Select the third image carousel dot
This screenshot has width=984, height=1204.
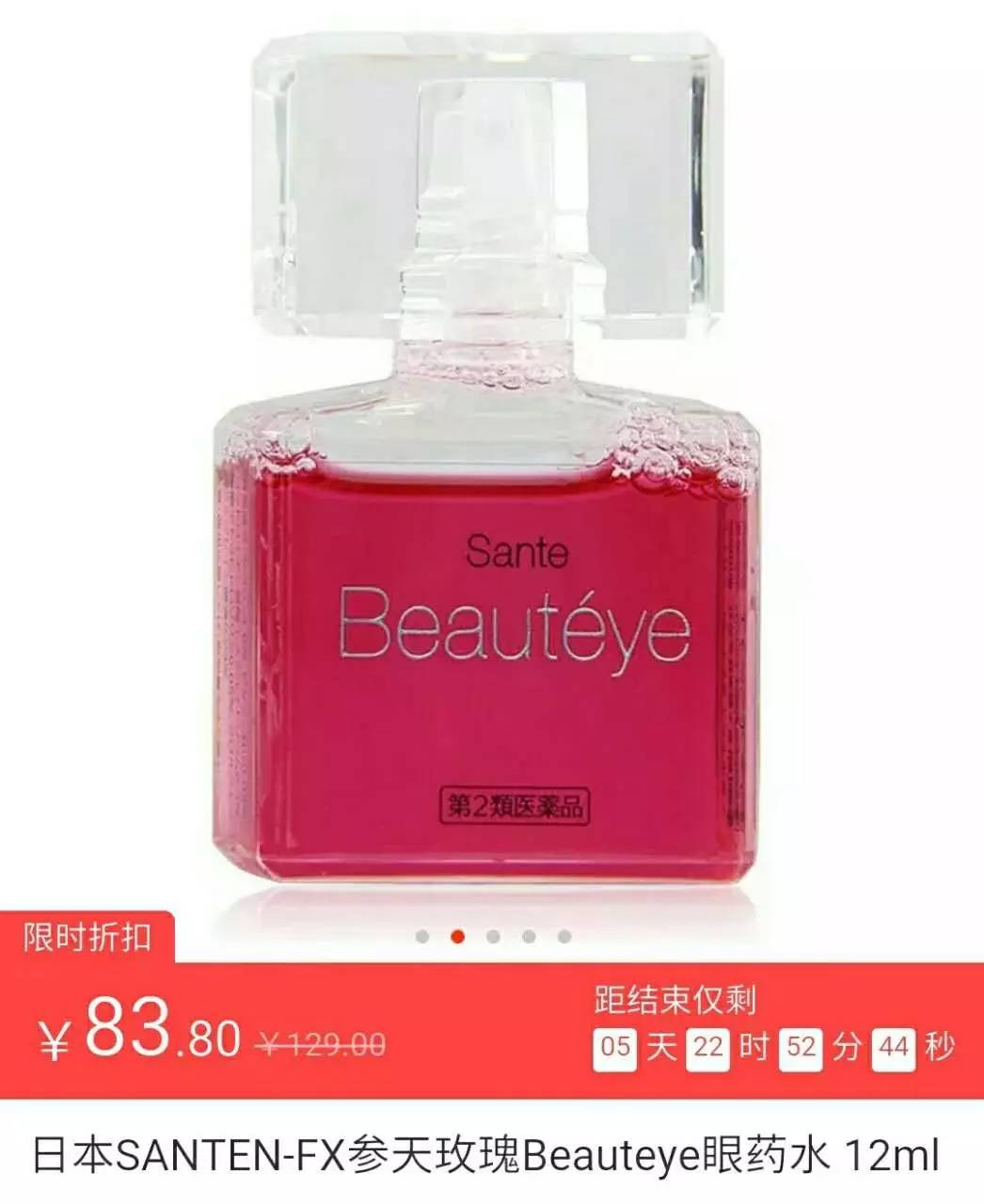[x=493, y=937]
